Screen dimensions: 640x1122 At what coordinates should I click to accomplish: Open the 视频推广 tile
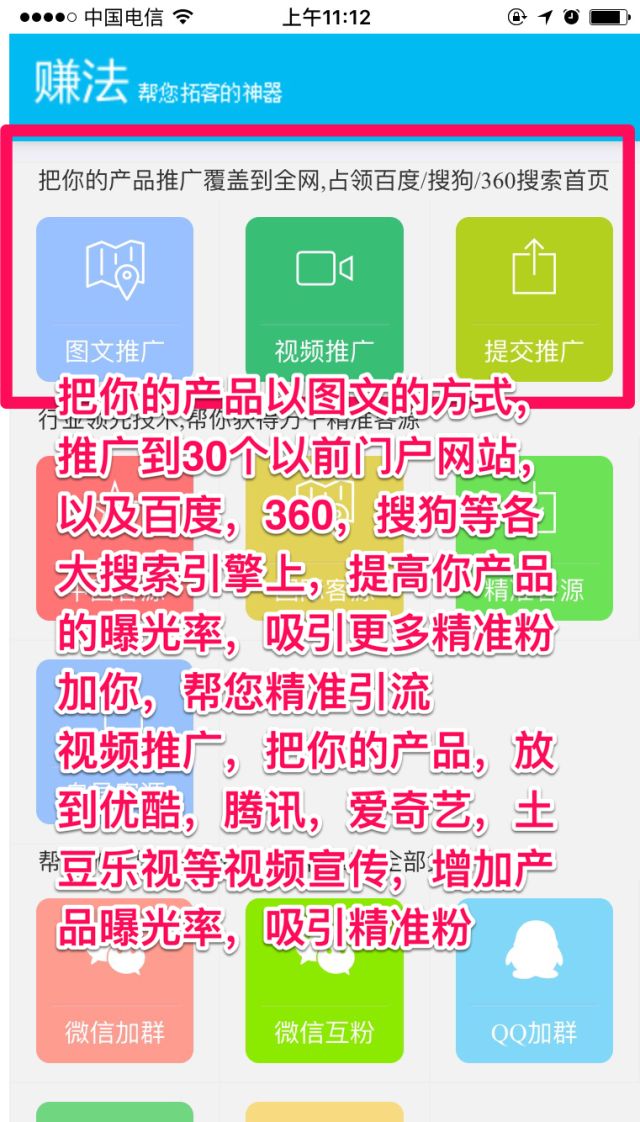click(324, 299)
